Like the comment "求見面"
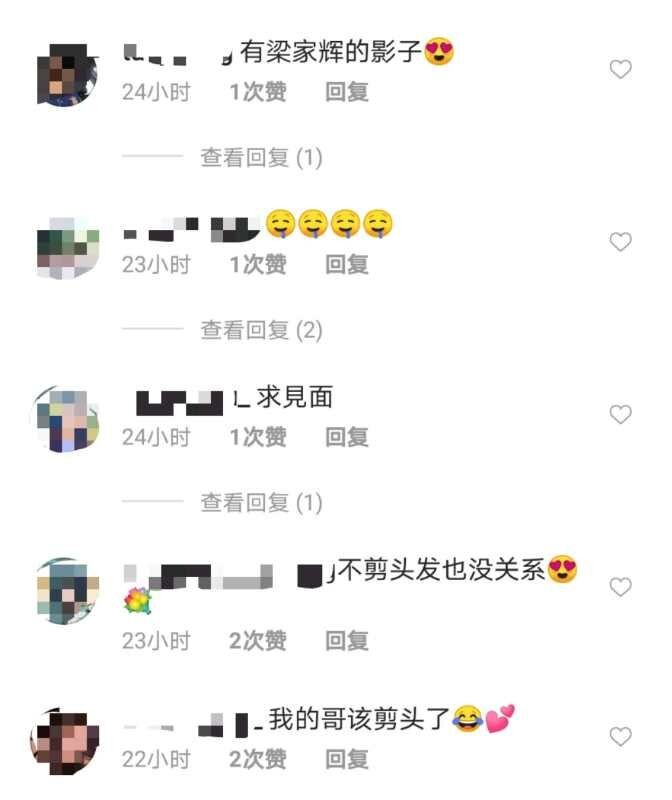 (x=621, y=414)
